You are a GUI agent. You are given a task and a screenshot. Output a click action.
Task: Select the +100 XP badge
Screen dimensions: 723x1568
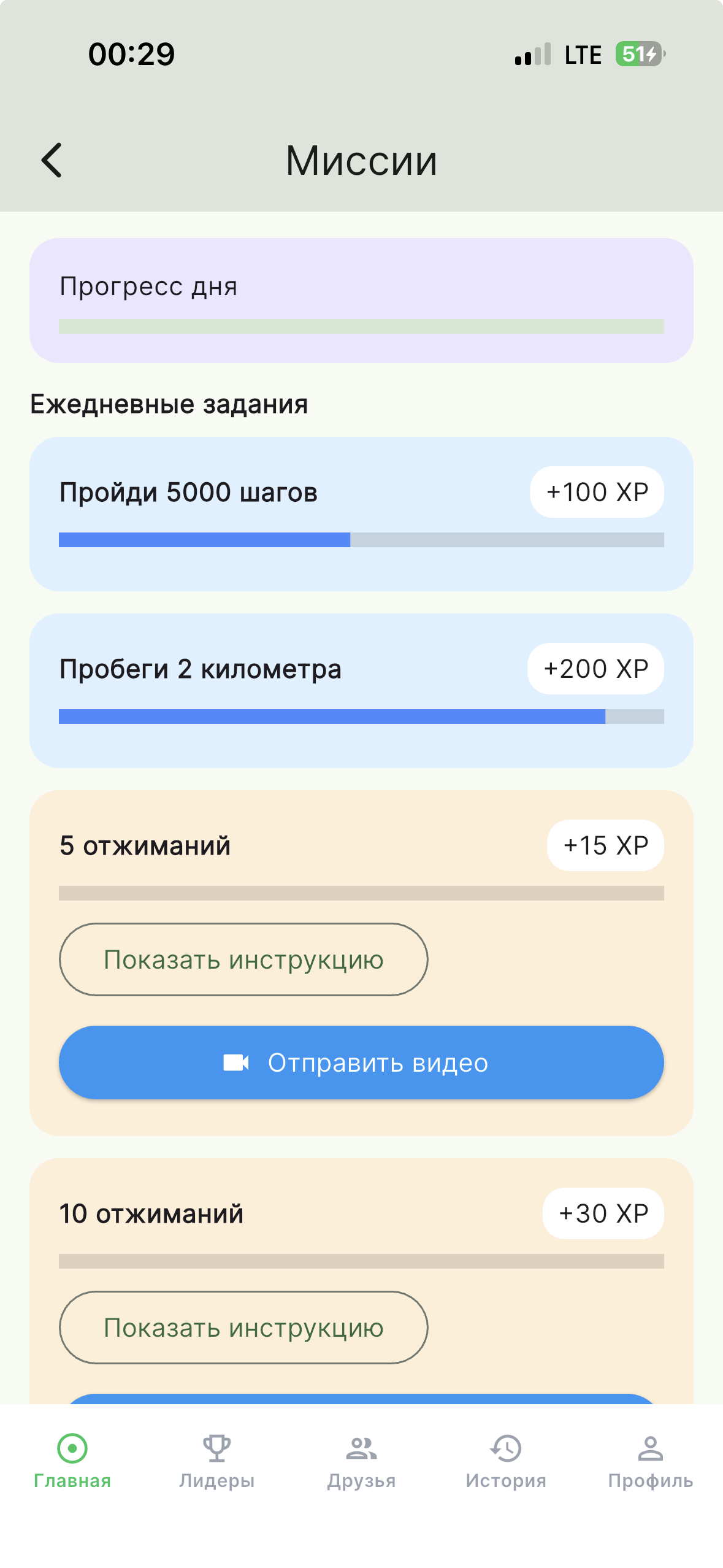point(597,491)
